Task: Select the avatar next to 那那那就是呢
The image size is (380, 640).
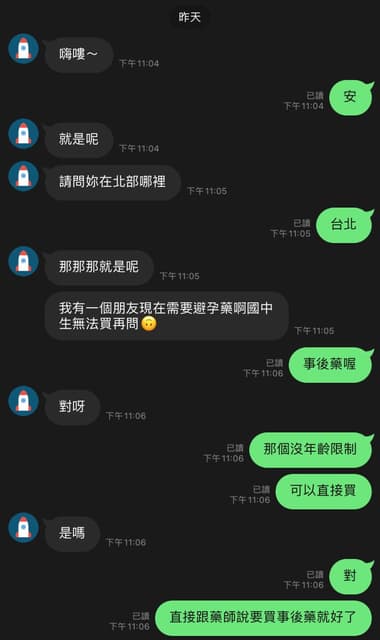Action: point(23,261)
